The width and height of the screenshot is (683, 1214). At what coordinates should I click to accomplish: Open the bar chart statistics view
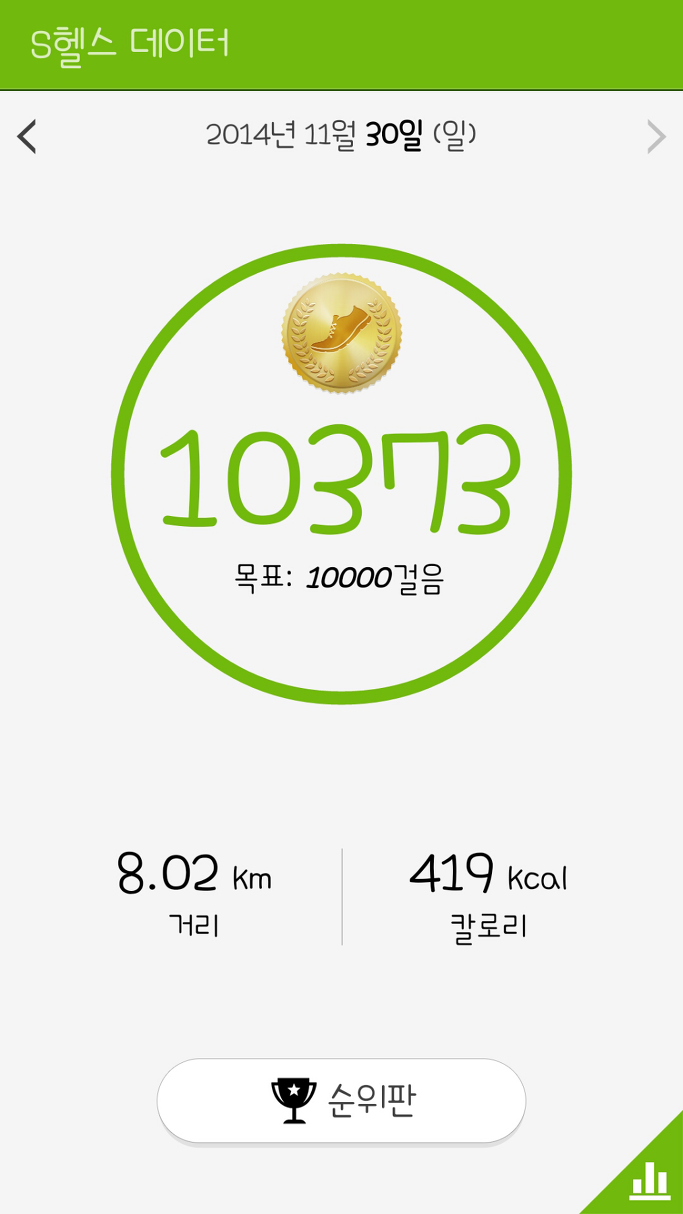tap(649, 1180)
